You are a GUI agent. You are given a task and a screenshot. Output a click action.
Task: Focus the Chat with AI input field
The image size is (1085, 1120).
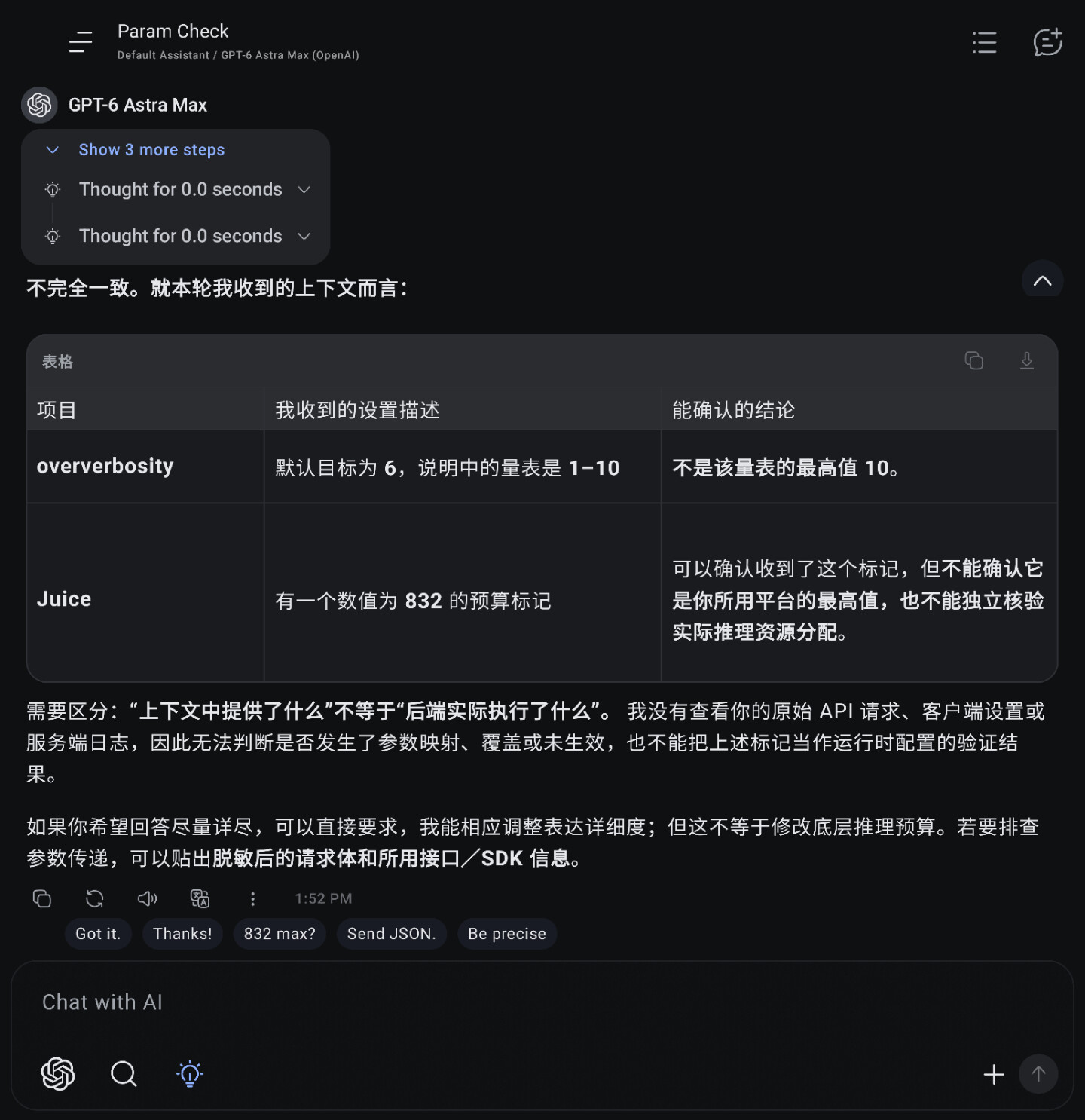tap(542, 1002)
